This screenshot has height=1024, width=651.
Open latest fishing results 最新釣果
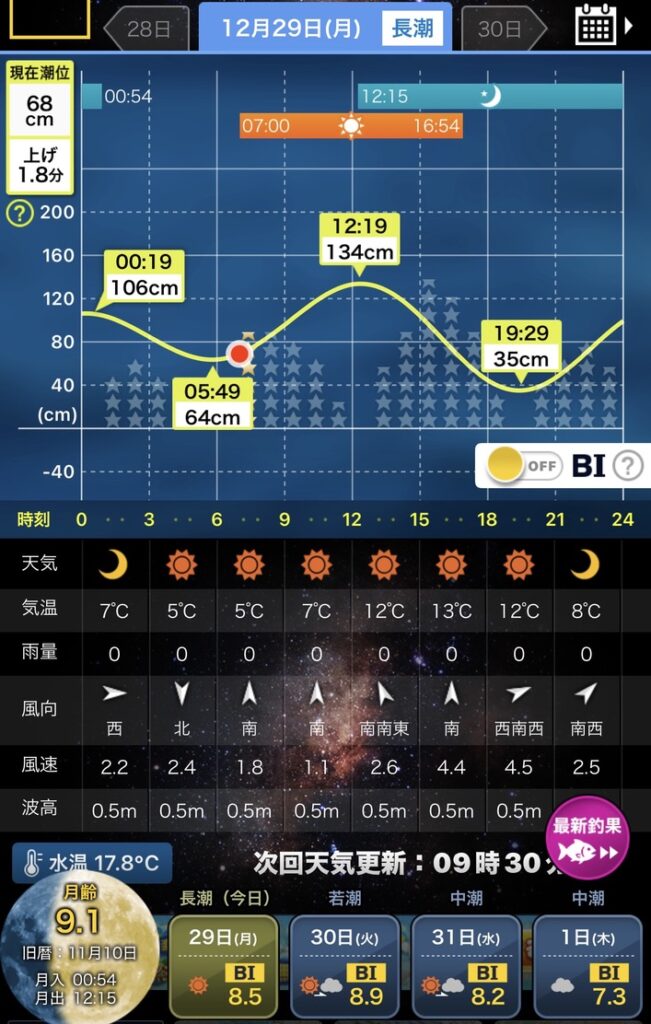point(587,838)
